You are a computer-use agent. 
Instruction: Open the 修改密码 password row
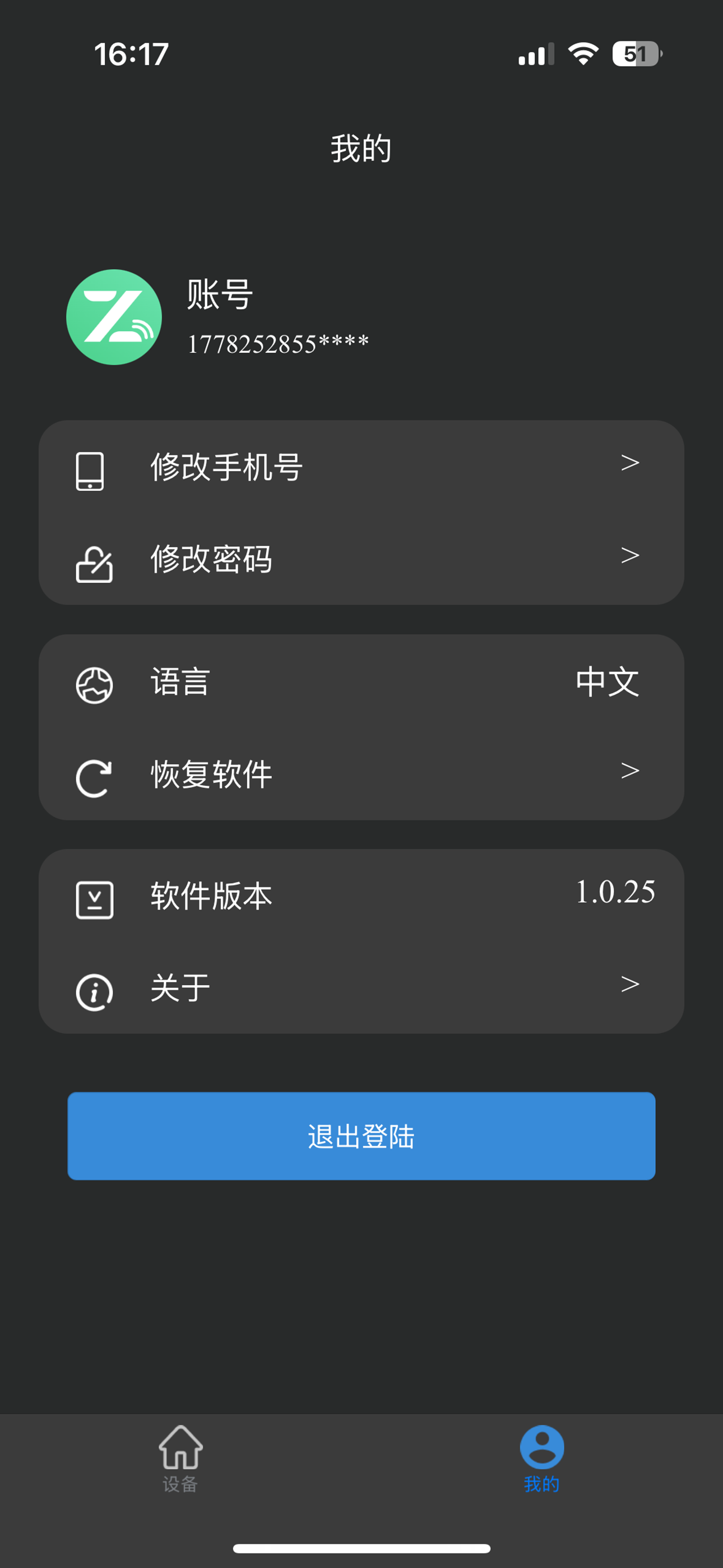(360, 559)
